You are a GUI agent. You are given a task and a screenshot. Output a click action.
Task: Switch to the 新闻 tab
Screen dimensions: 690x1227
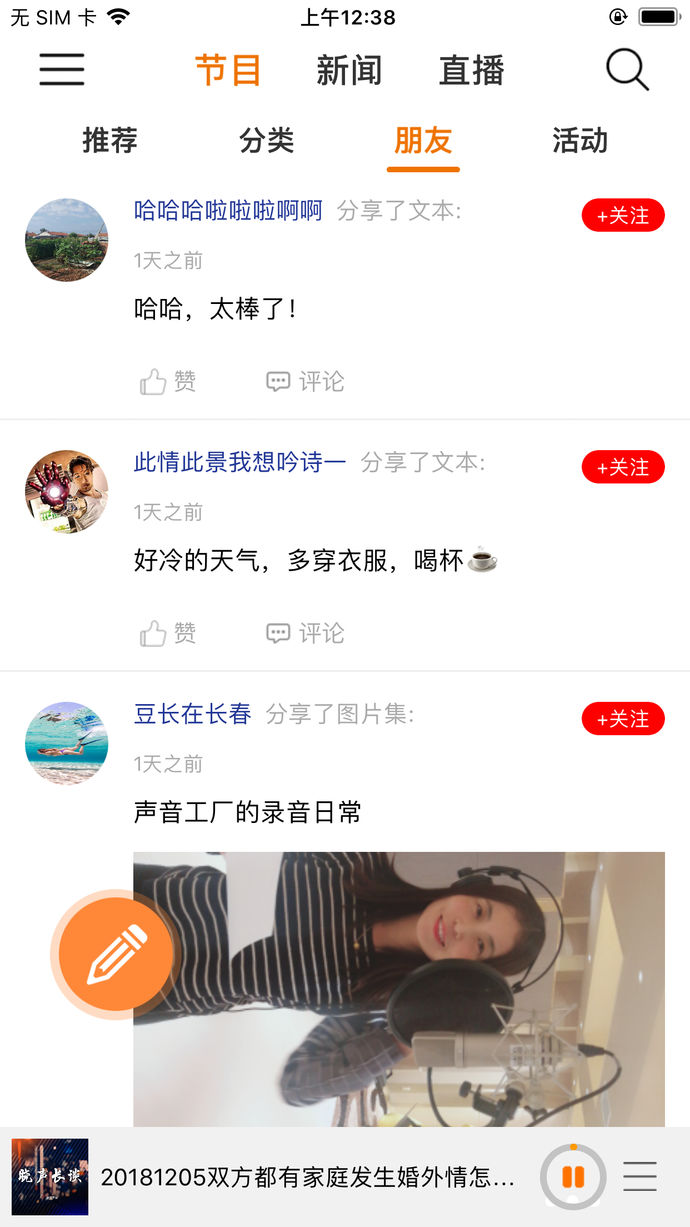click(349, 71)
